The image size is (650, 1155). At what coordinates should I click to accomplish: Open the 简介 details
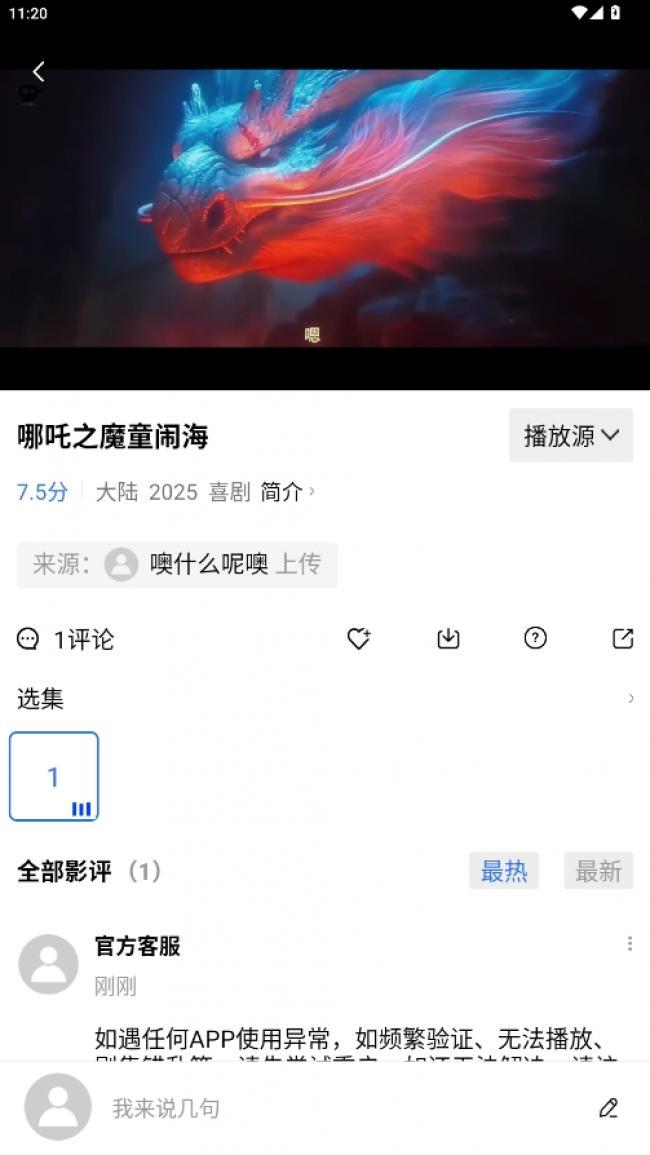pyautogui.click(x=287, y=492)
